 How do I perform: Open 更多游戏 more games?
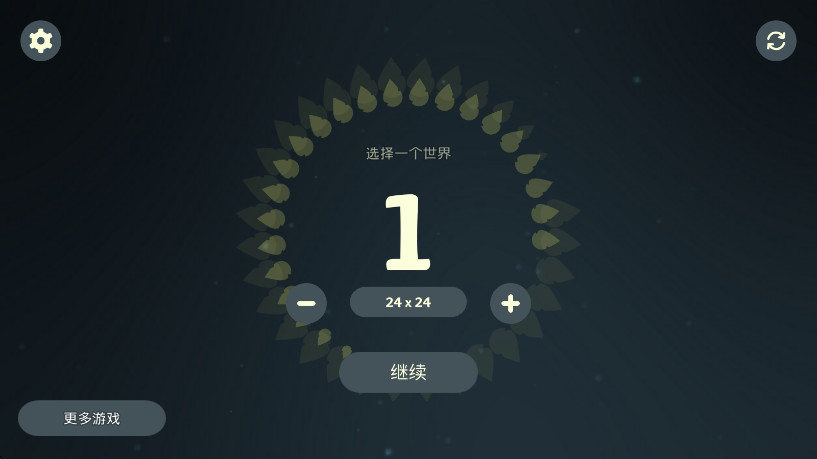[x=92, y=418]
